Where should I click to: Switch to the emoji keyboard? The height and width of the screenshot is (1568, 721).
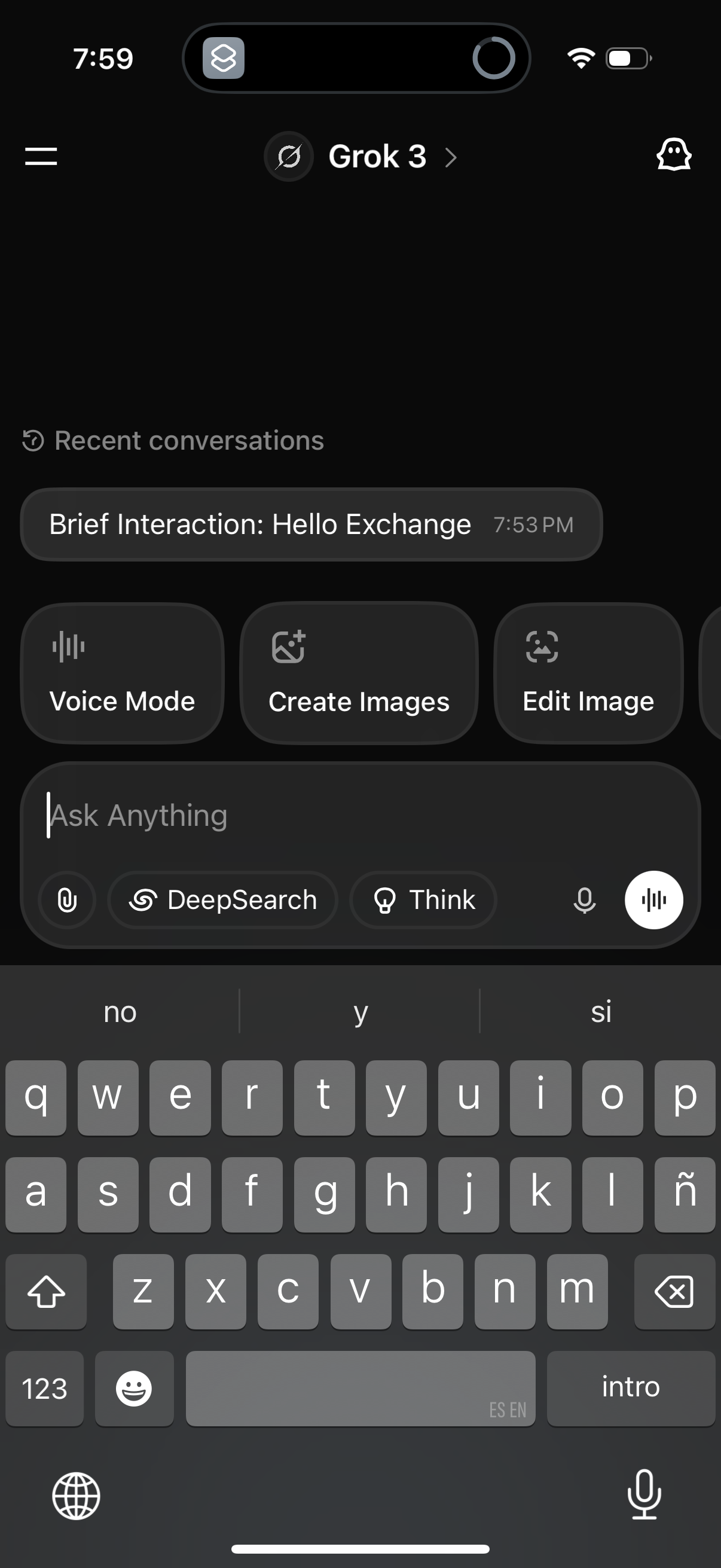135,1389
